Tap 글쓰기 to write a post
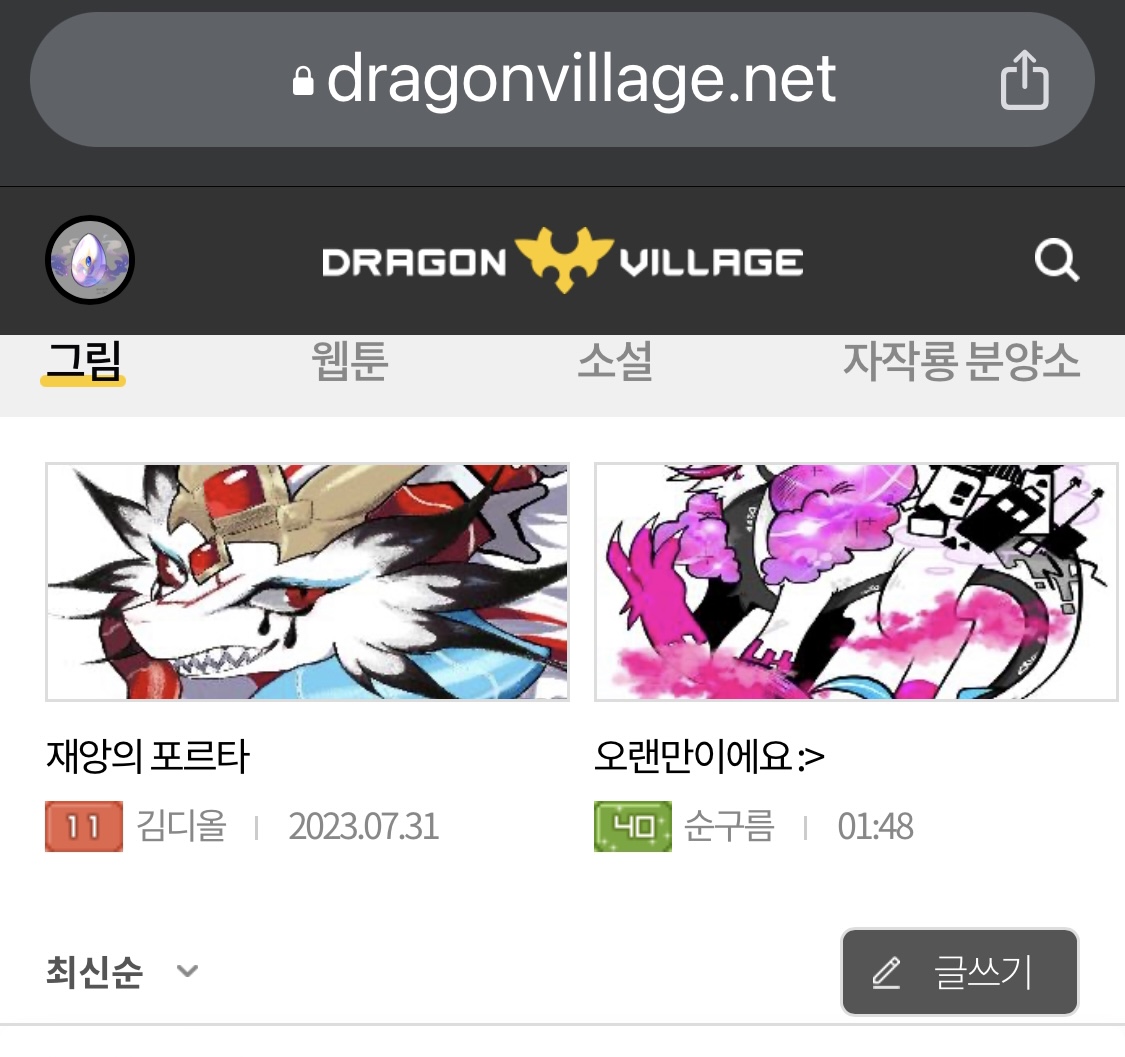The image size is (1125, 1057). tap(959, 972)
